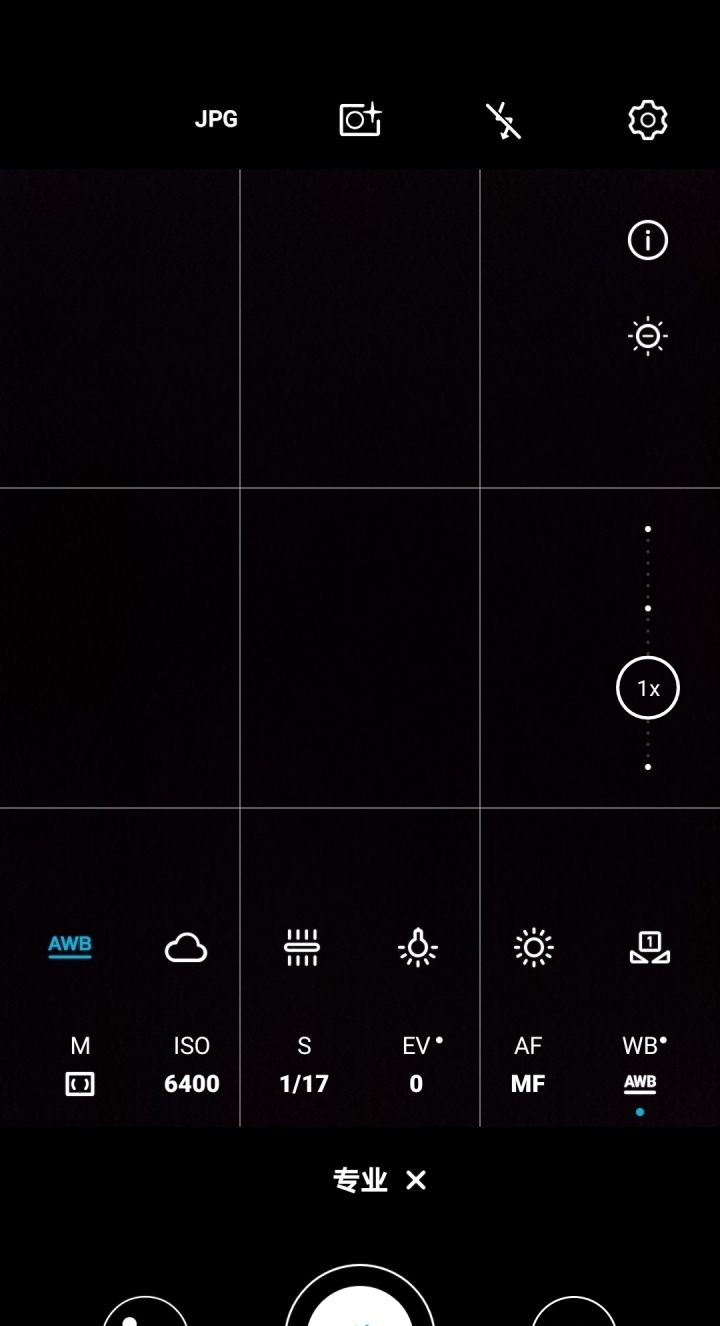Open the ISO 6400 setting panel
This screenshot has height=1326, width=720.
pos(191,1063)
